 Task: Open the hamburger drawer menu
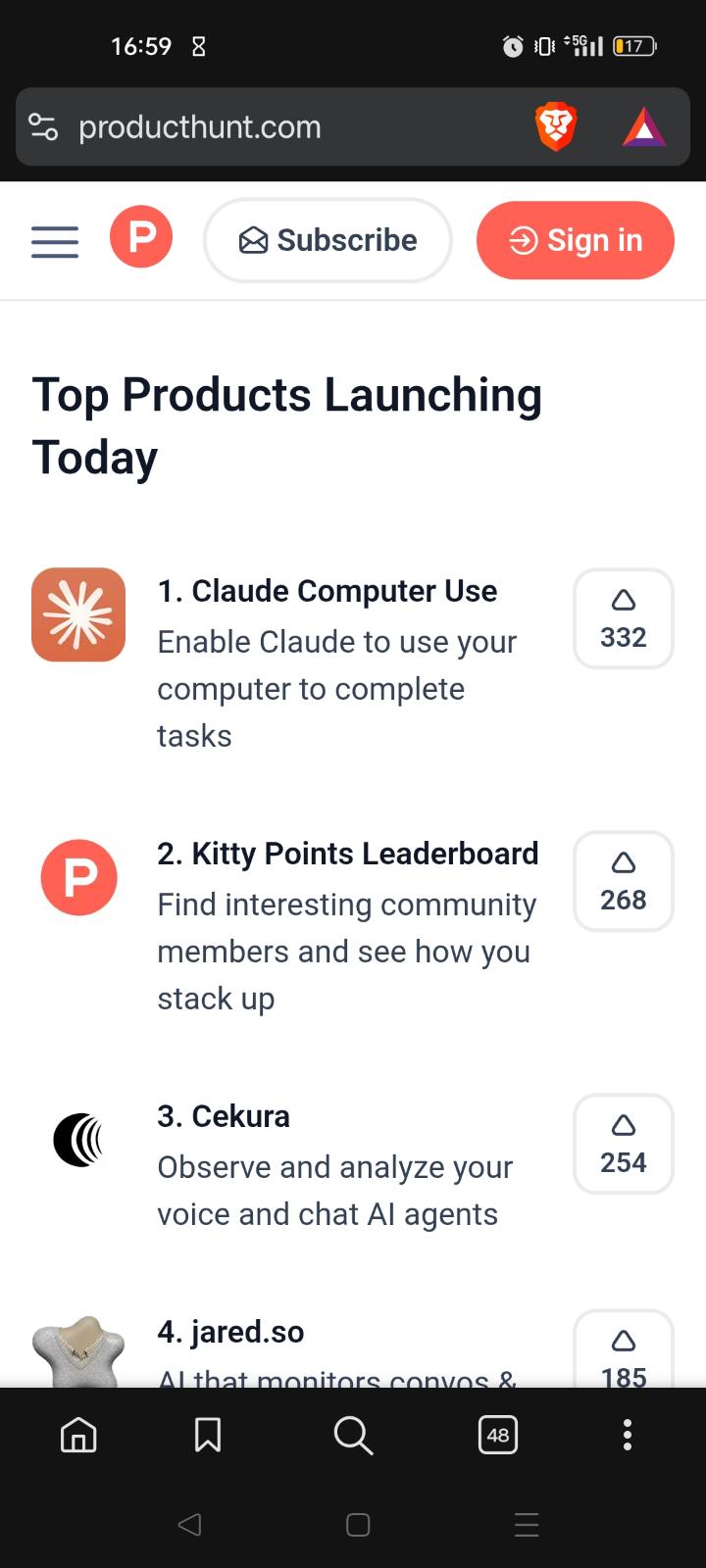click(x=55, y=241)
